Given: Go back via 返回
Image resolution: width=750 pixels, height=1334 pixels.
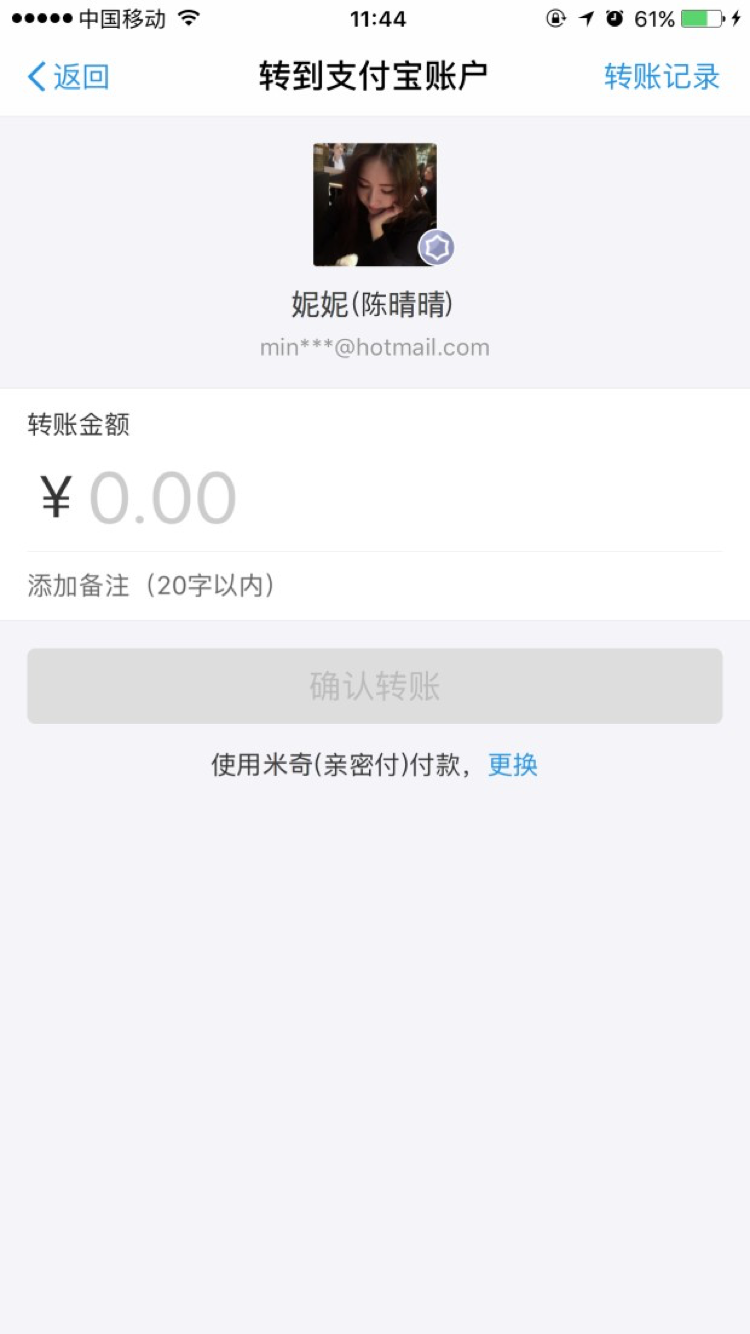Looking at the screenshot, I should (x=68, y=77).
